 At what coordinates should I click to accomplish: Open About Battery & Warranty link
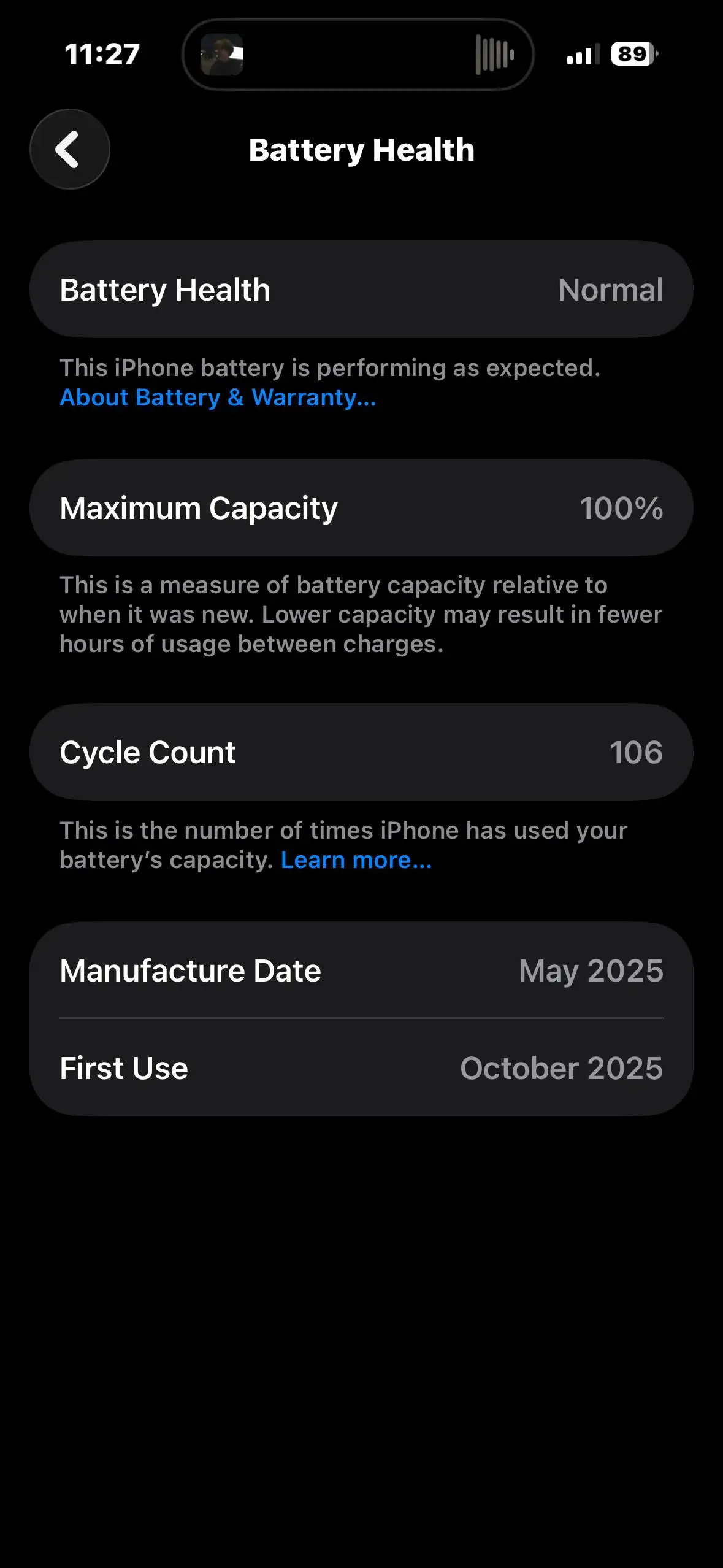pyautogui.click(x=218, y=398)
